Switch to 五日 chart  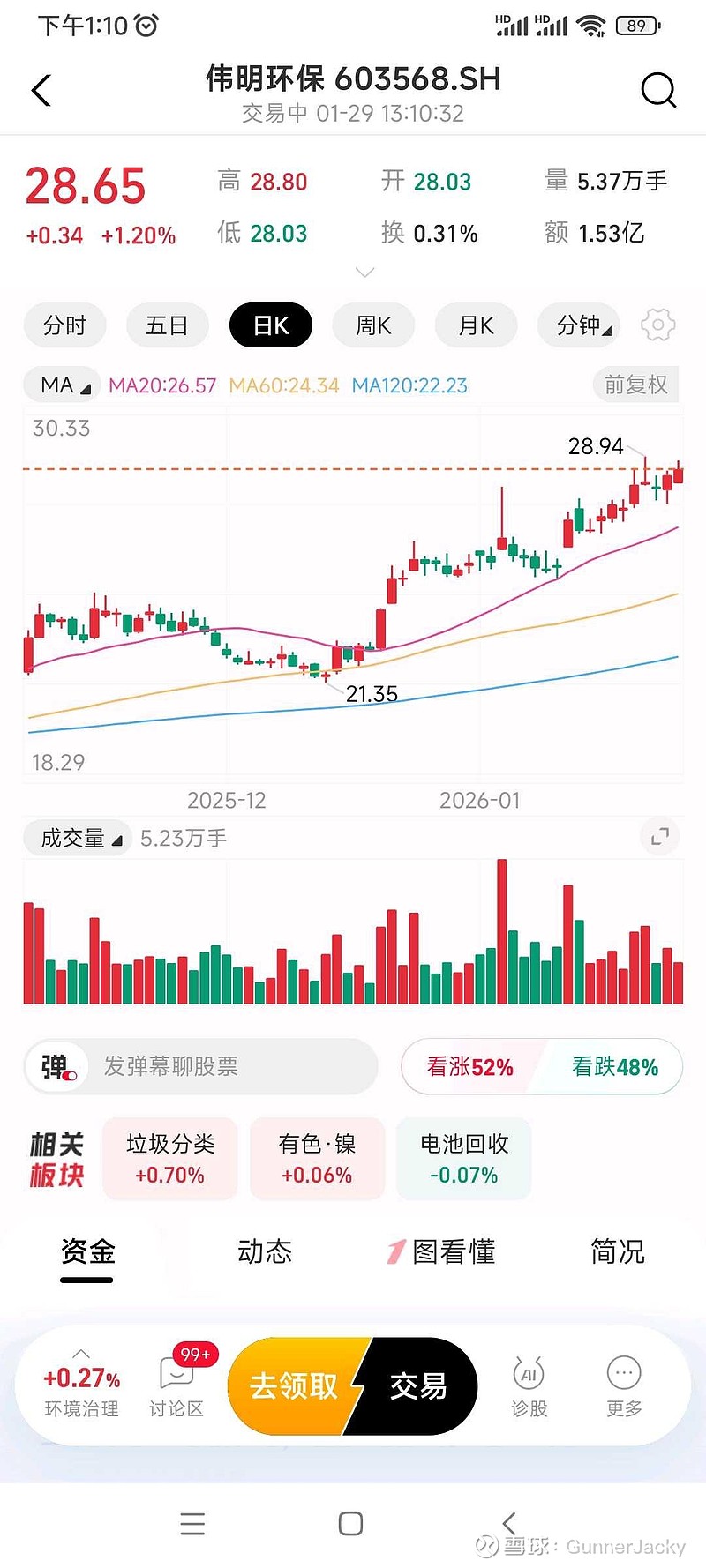[x=167, y=325]
